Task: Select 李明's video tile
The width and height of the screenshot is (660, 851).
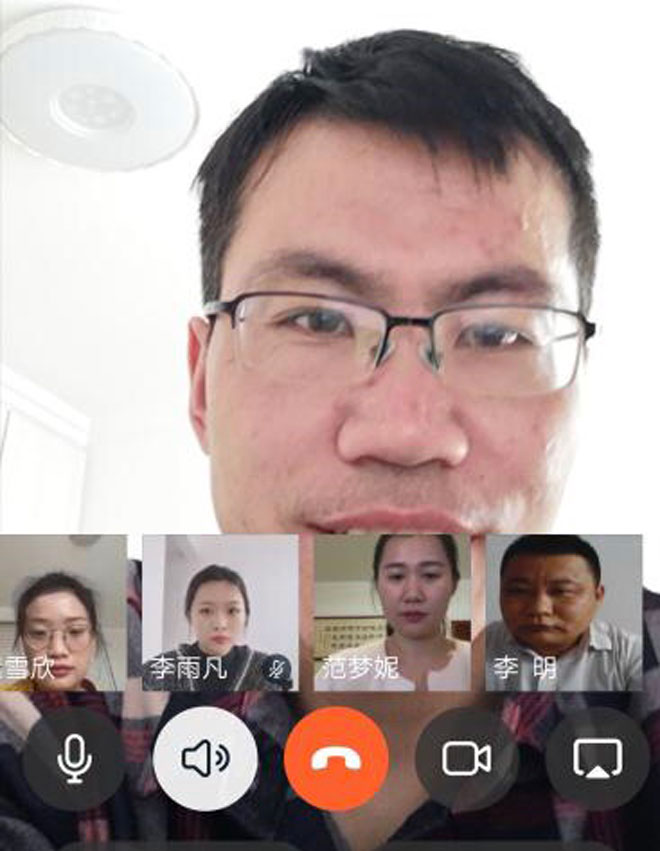Action: pos(564,613)
